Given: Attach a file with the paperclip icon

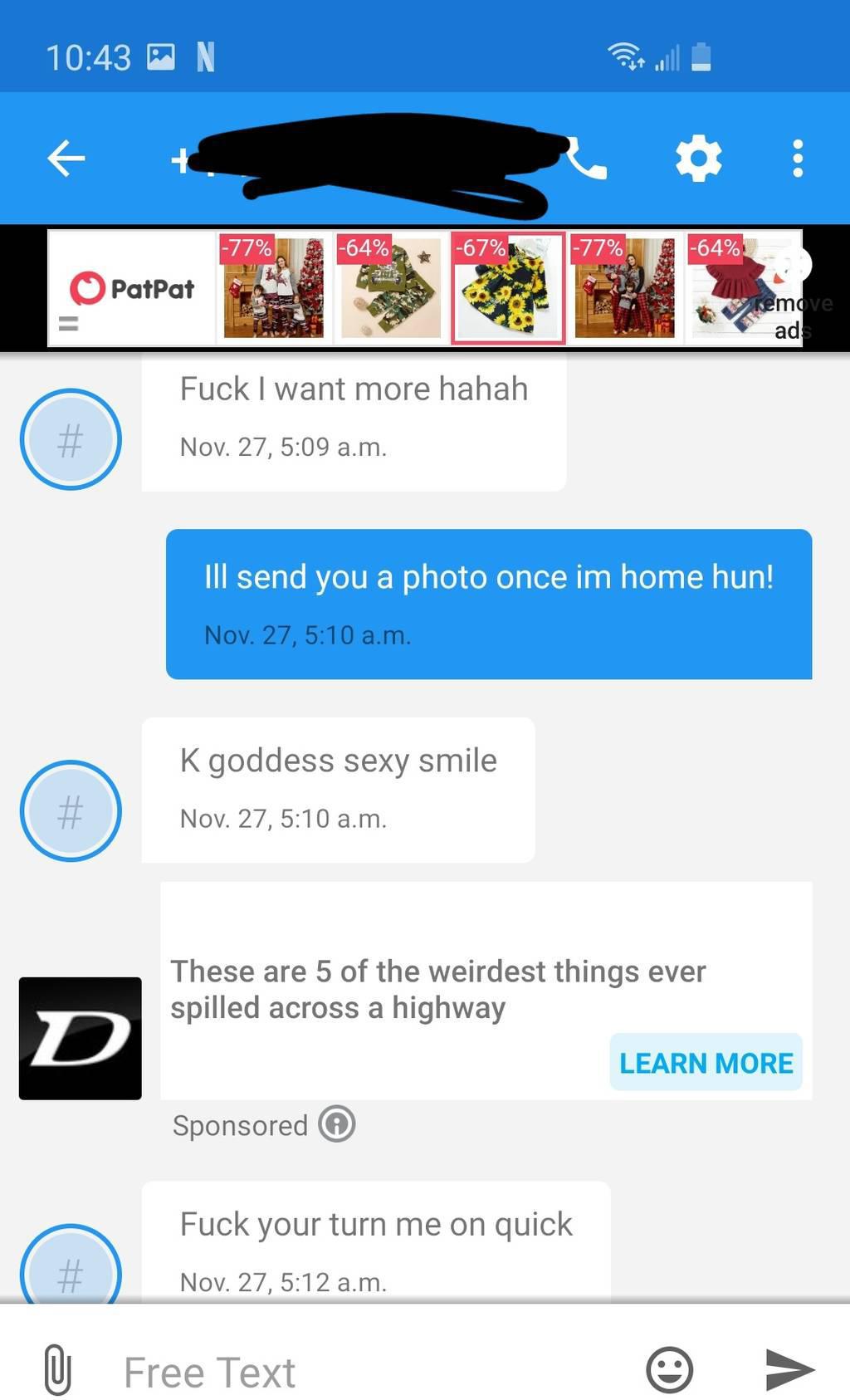Looking at the screenshot, I should 57,1369.
